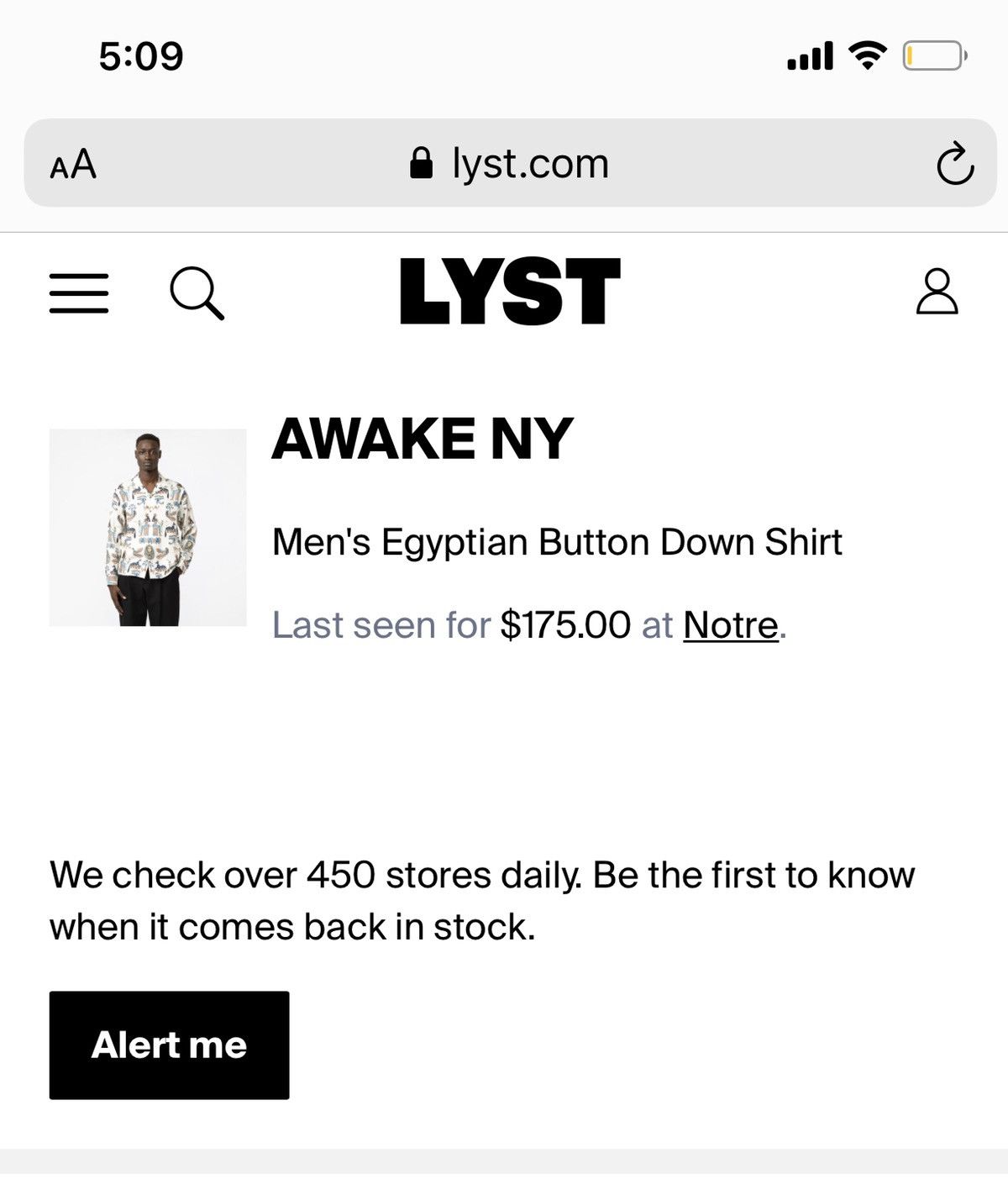
Task: Open the account profile icon
Action: (x=937, y=292)
